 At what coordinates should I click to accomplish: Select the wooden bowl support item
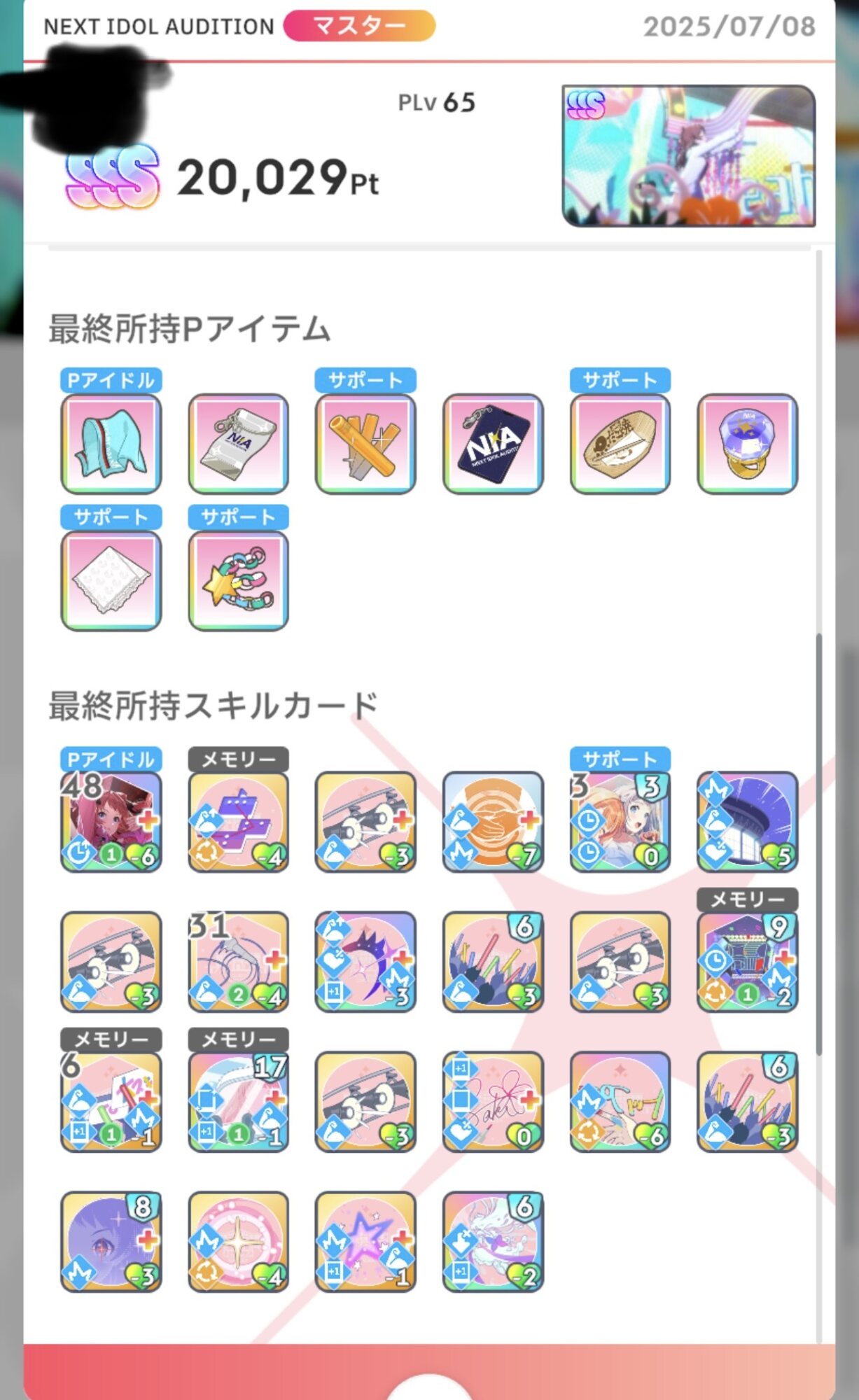point(620,444)
